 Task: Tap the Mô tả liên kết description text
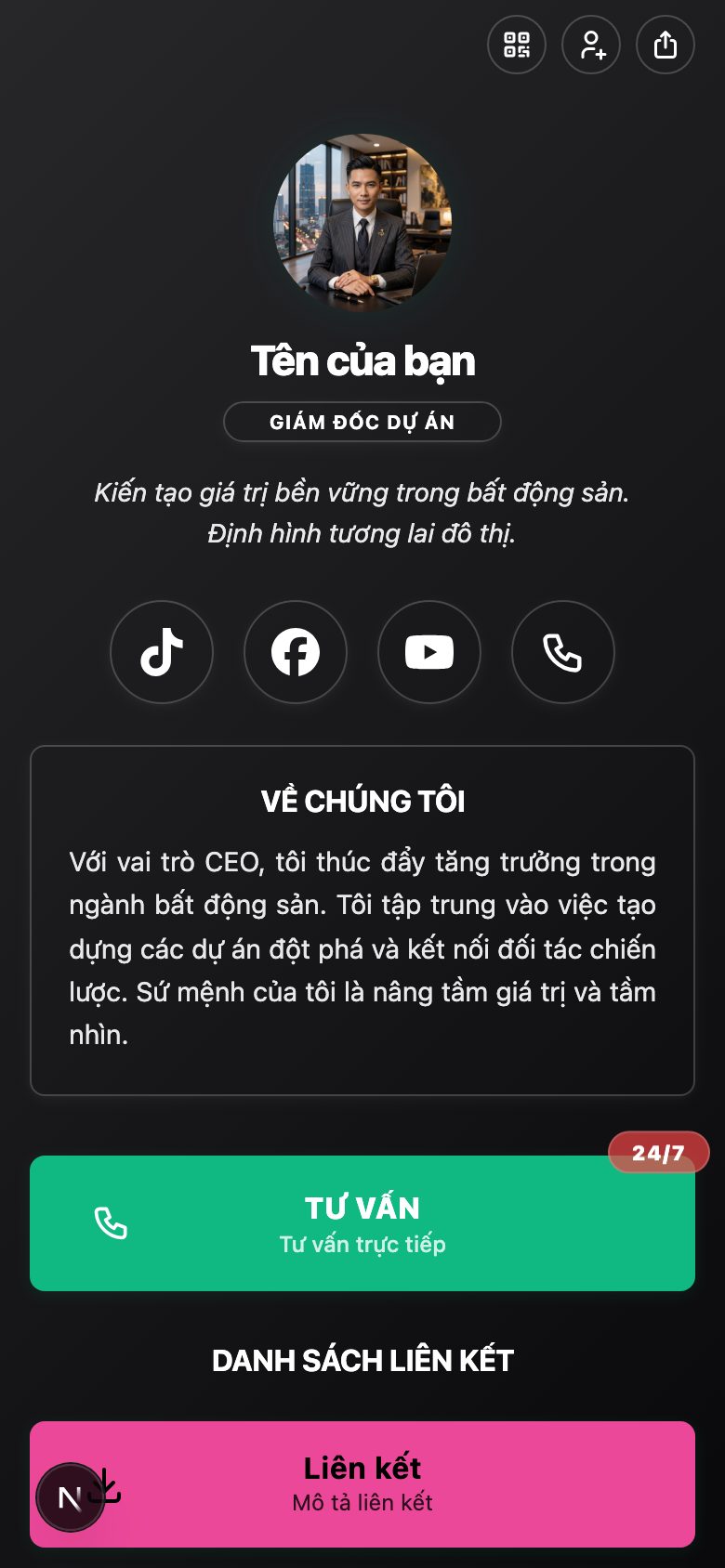pos(362,1502)
